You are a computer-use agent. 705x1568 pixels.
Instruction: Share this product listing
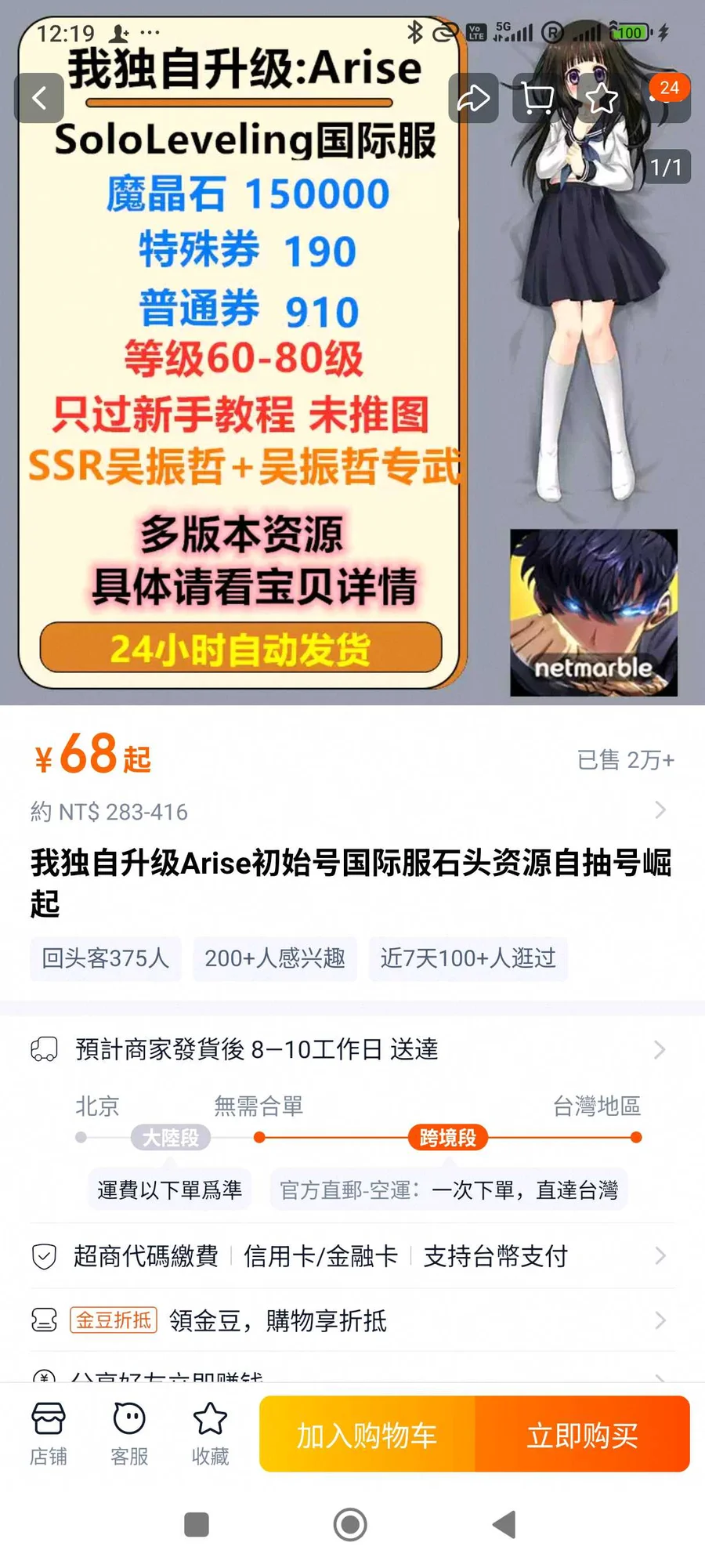473,99
